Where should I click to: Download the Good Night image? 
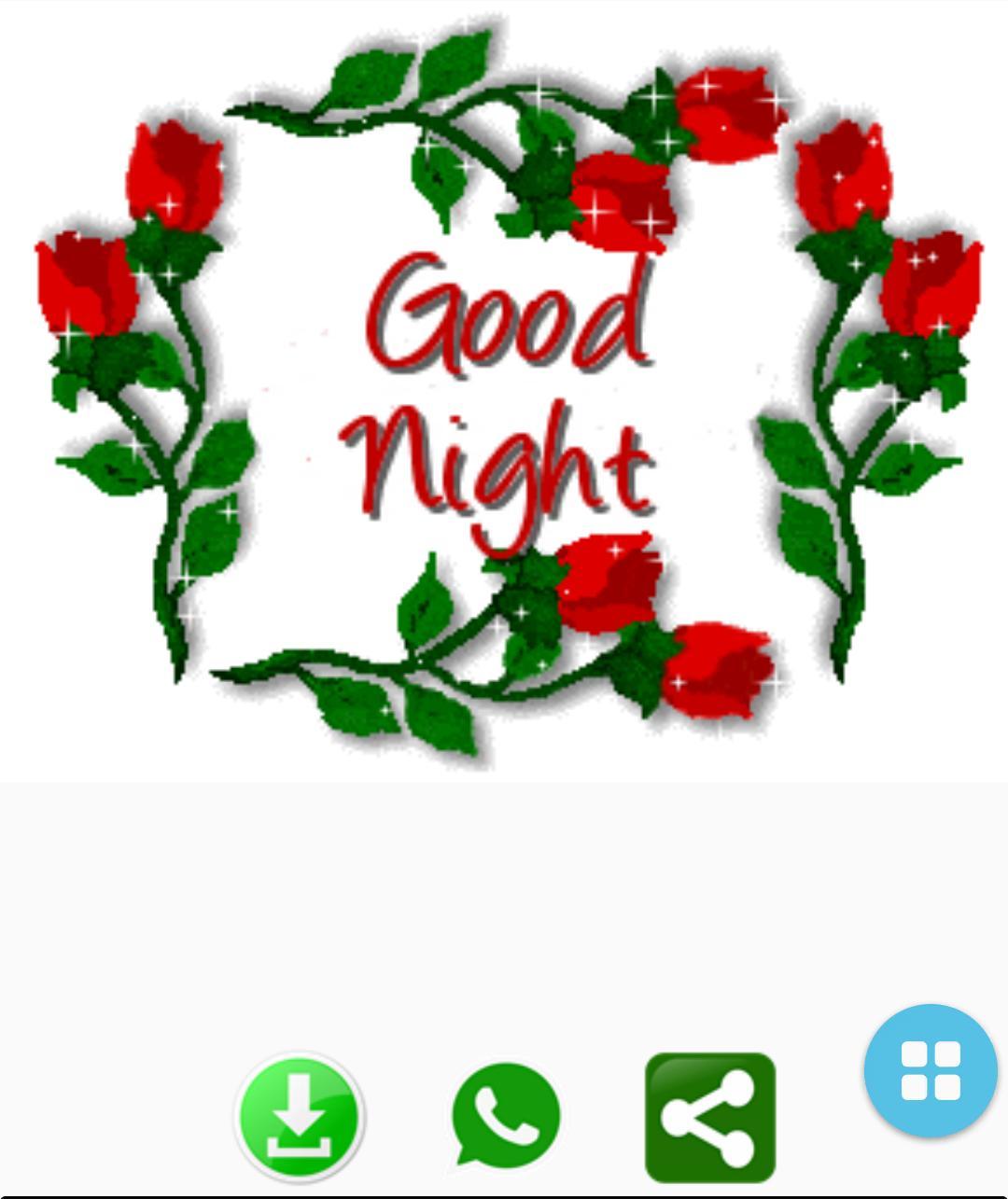click(x=299, y=1116)
